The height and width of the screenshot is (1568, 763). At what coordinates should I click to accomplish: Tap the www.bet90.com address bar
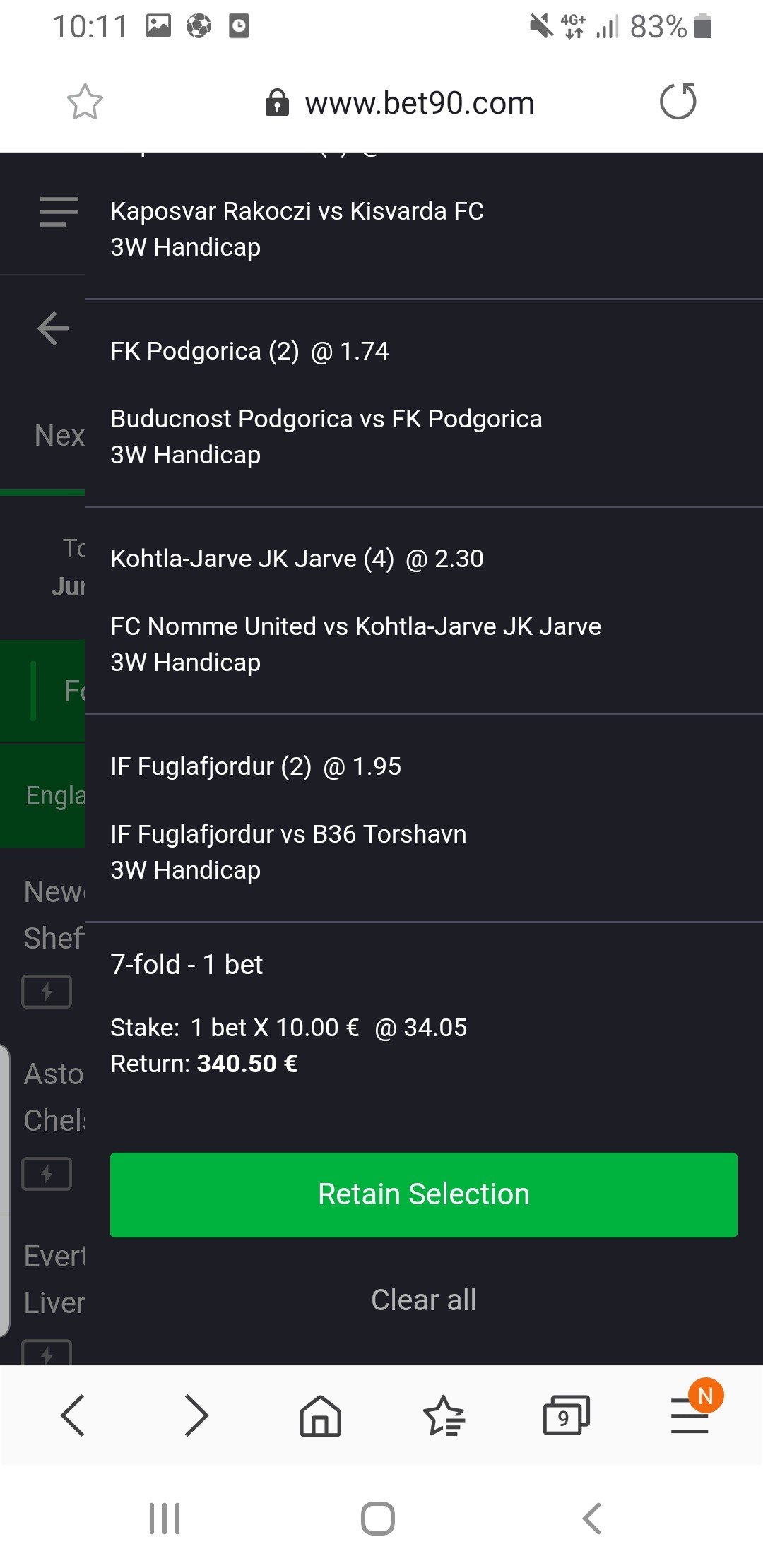click(x=418, y=104)
